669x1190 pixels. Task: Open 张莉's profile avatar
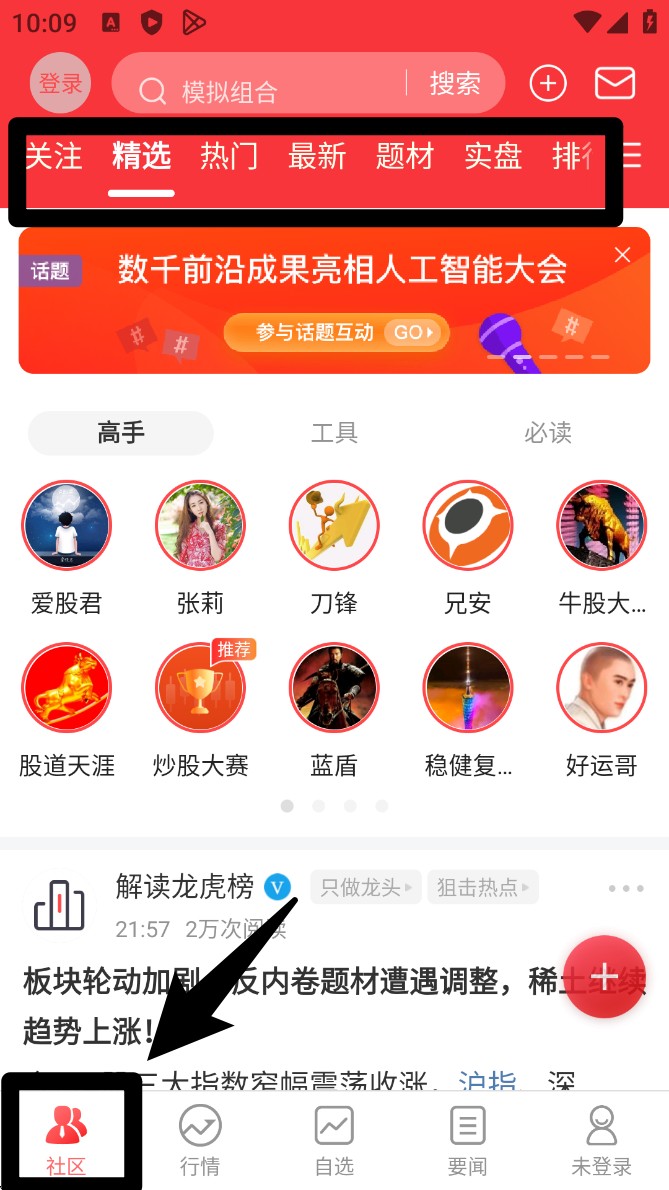tap(200, 526)
